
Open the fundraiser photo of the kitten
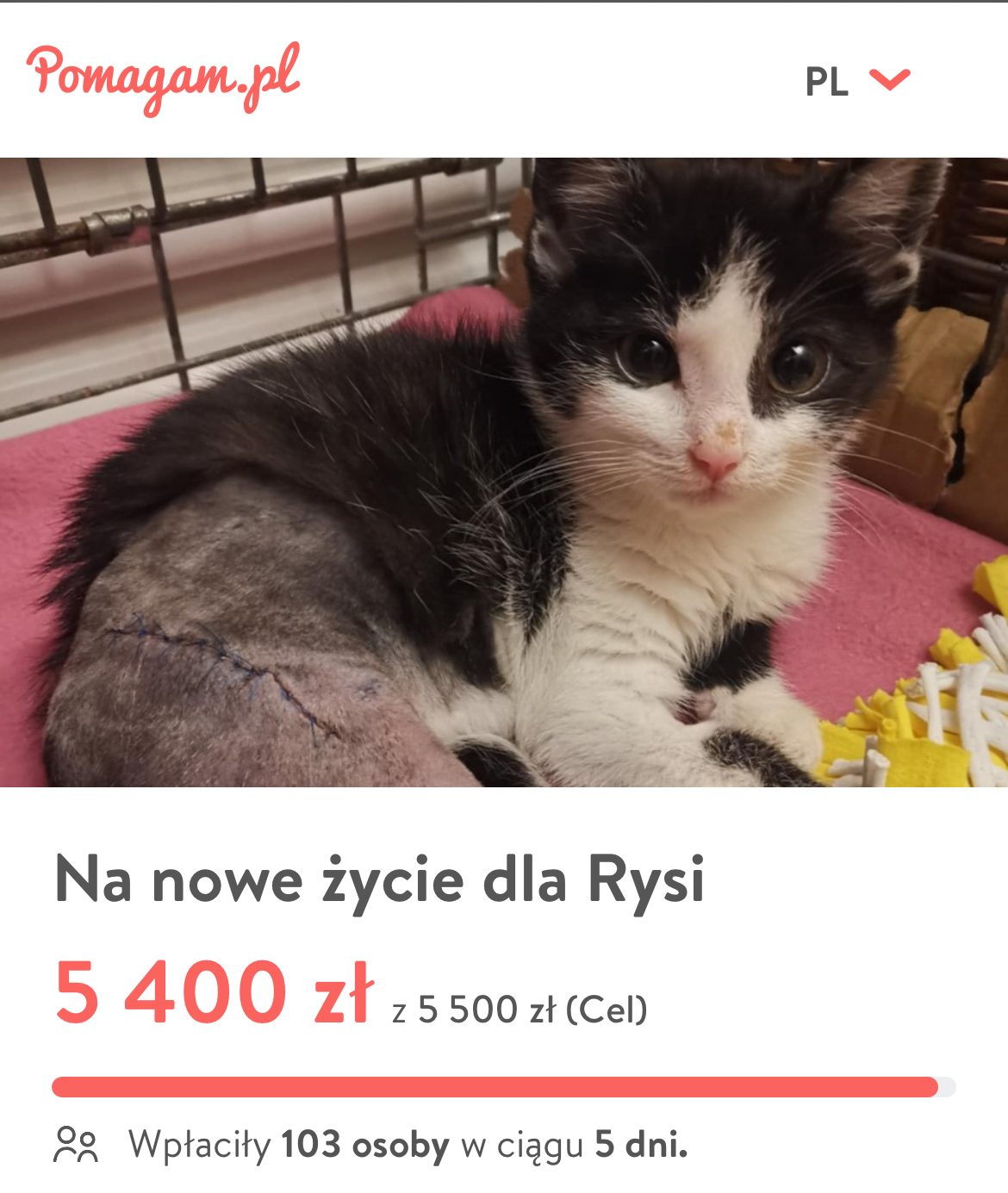click(x=504, y=472)
